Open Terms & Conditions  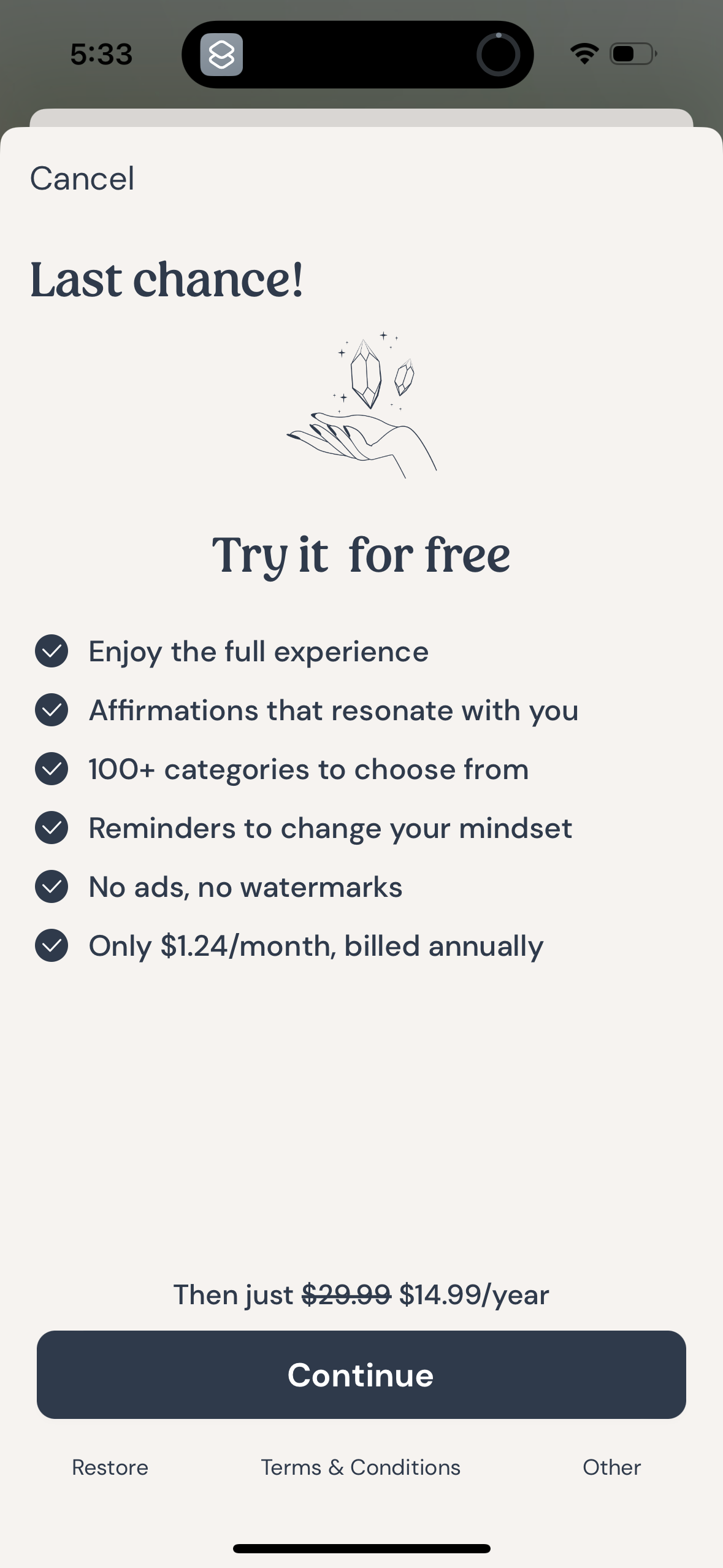point(361,1467)
